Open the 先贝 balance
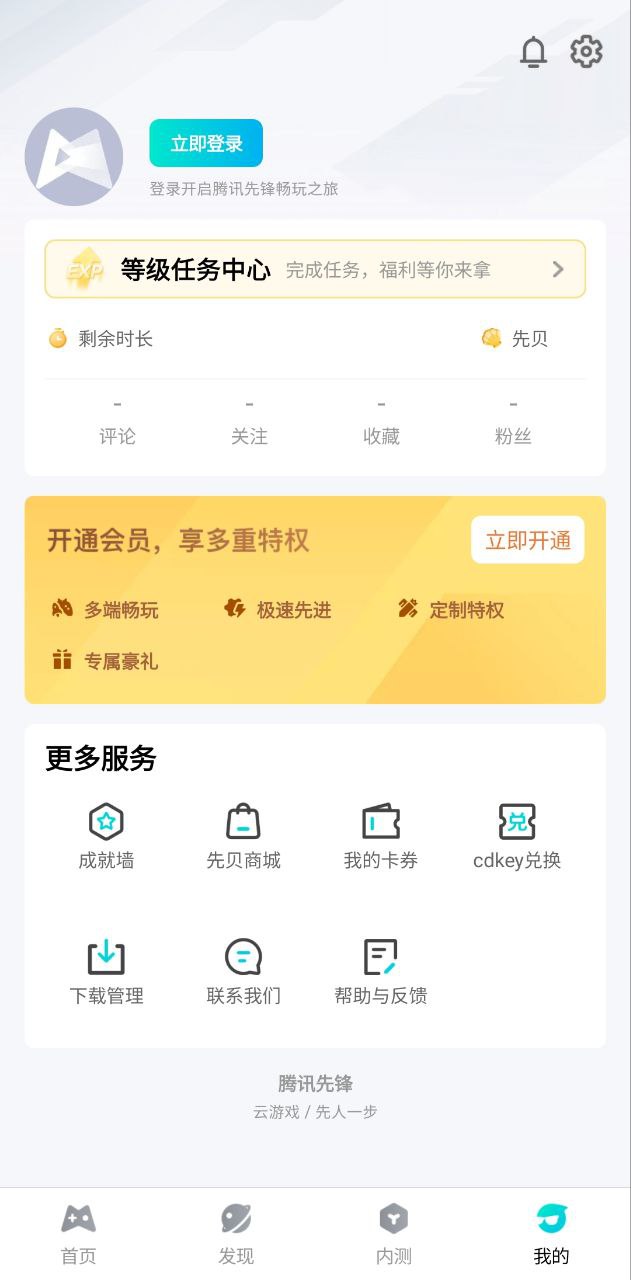Viewport: 631px width, 1280px height. tap(515, 339)
